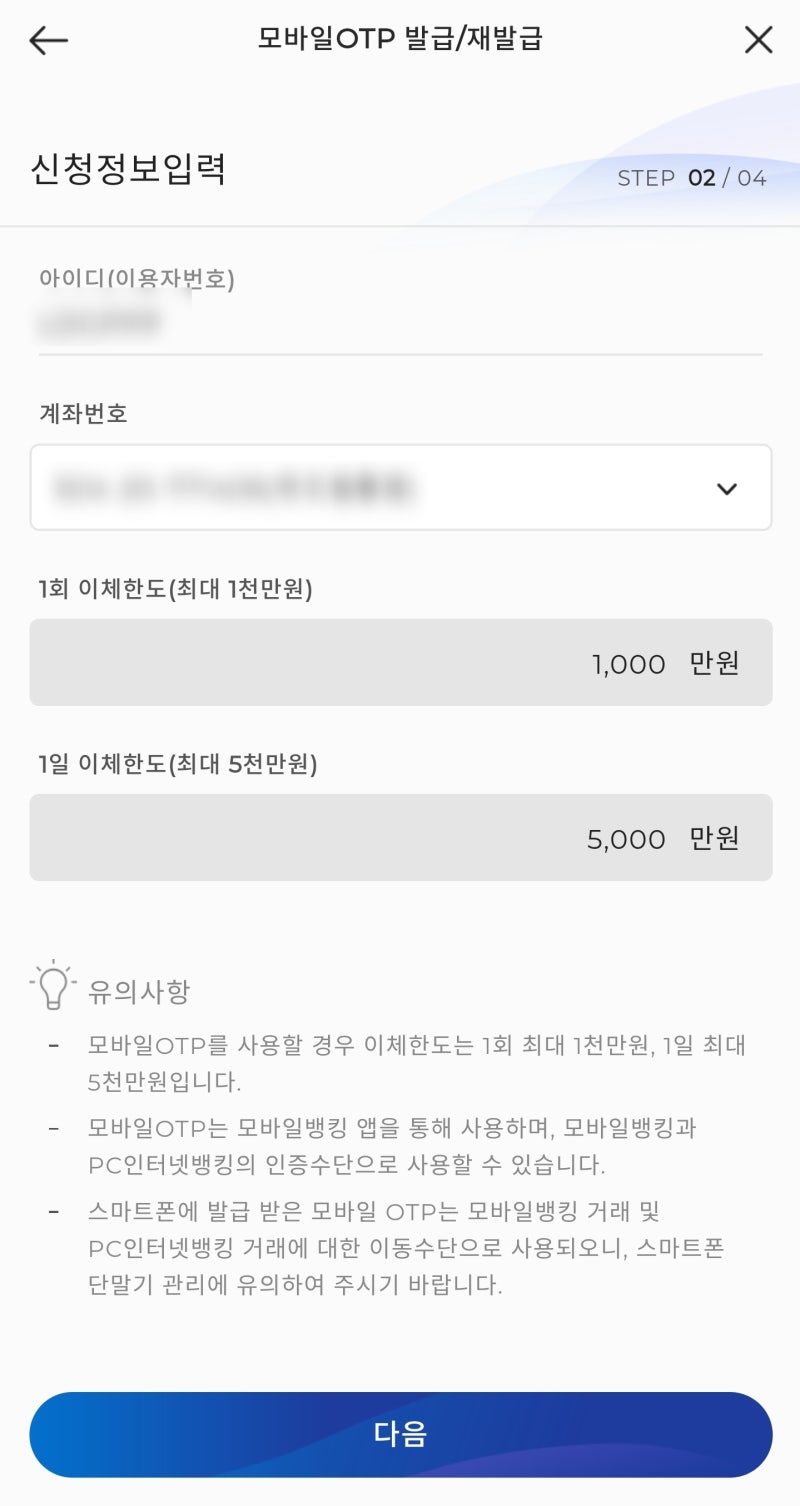Image resolution: width=800 pixels, height=1506 pixels.
Task: Click the back arrow in the header
Action: (47, 40)
